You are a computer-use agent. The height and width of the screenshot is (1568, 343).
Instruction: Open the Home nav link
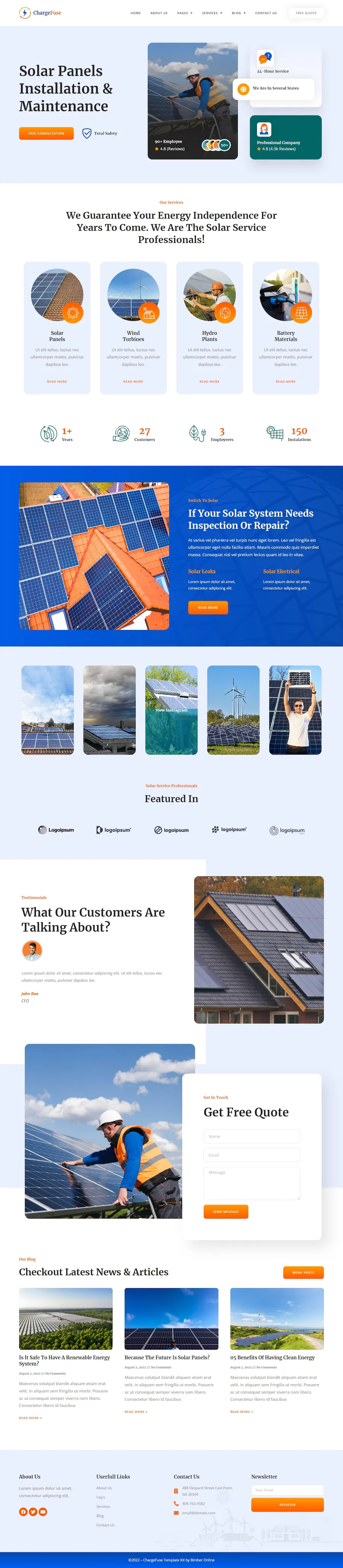coord(135,13)
